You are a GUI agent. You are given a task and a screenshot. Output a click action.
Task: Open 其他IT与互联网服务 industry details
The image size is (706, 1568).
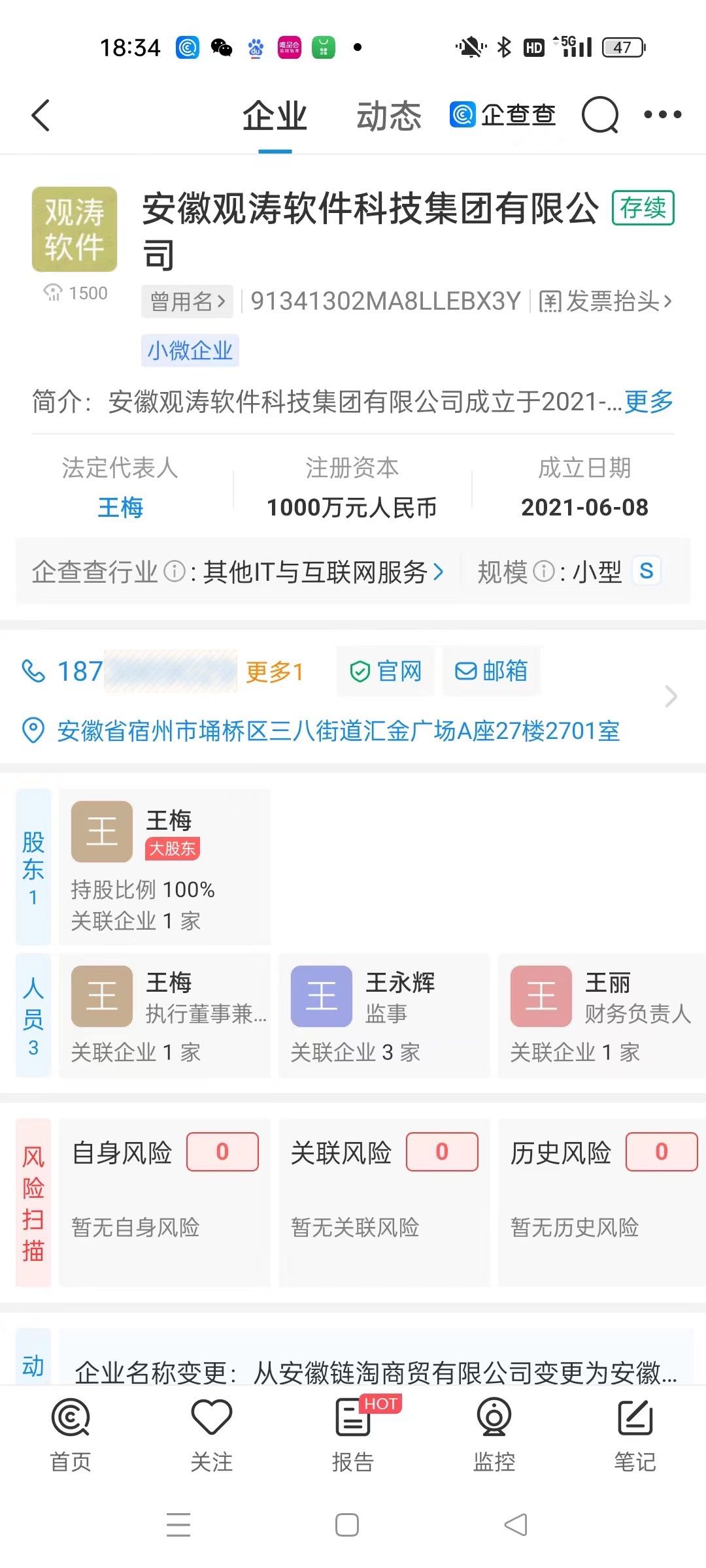pos(324,572)
